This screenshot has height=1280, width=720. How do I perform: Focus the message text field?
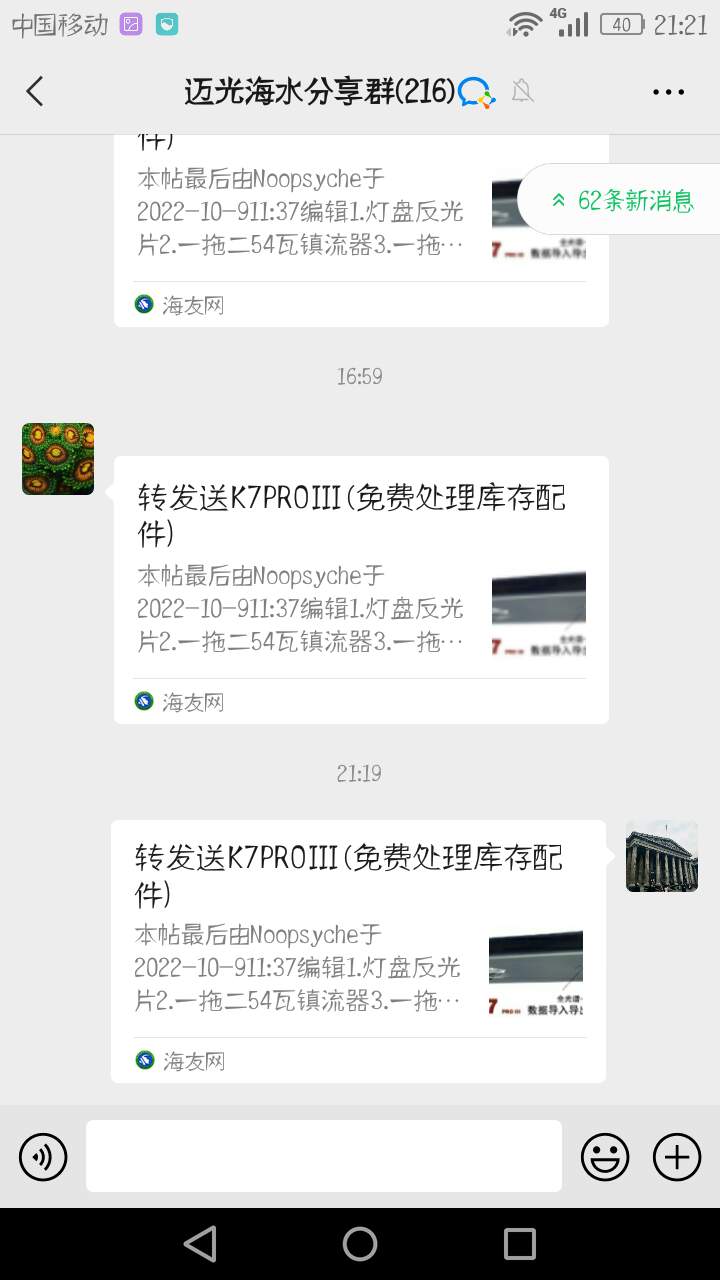(x=323, y=1156)
